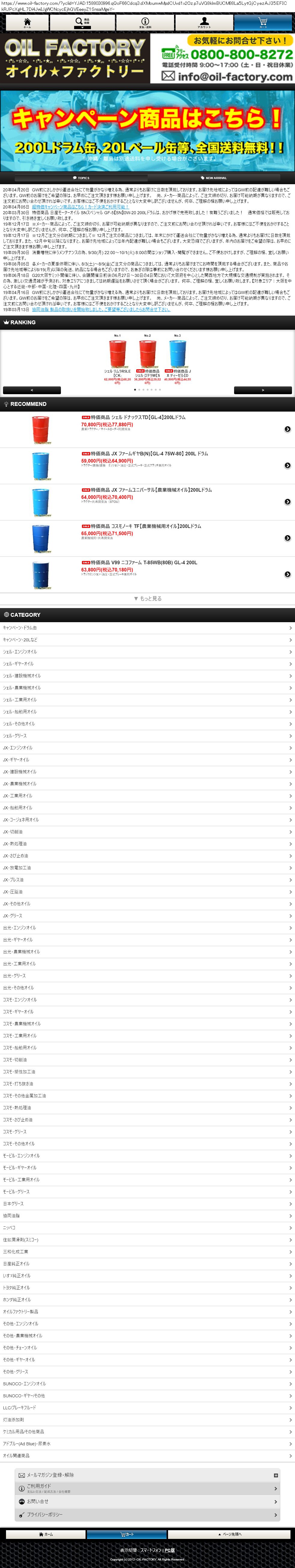Show the previous ranking items
The image size is (295, 1568).
click(x=32, y=390)
